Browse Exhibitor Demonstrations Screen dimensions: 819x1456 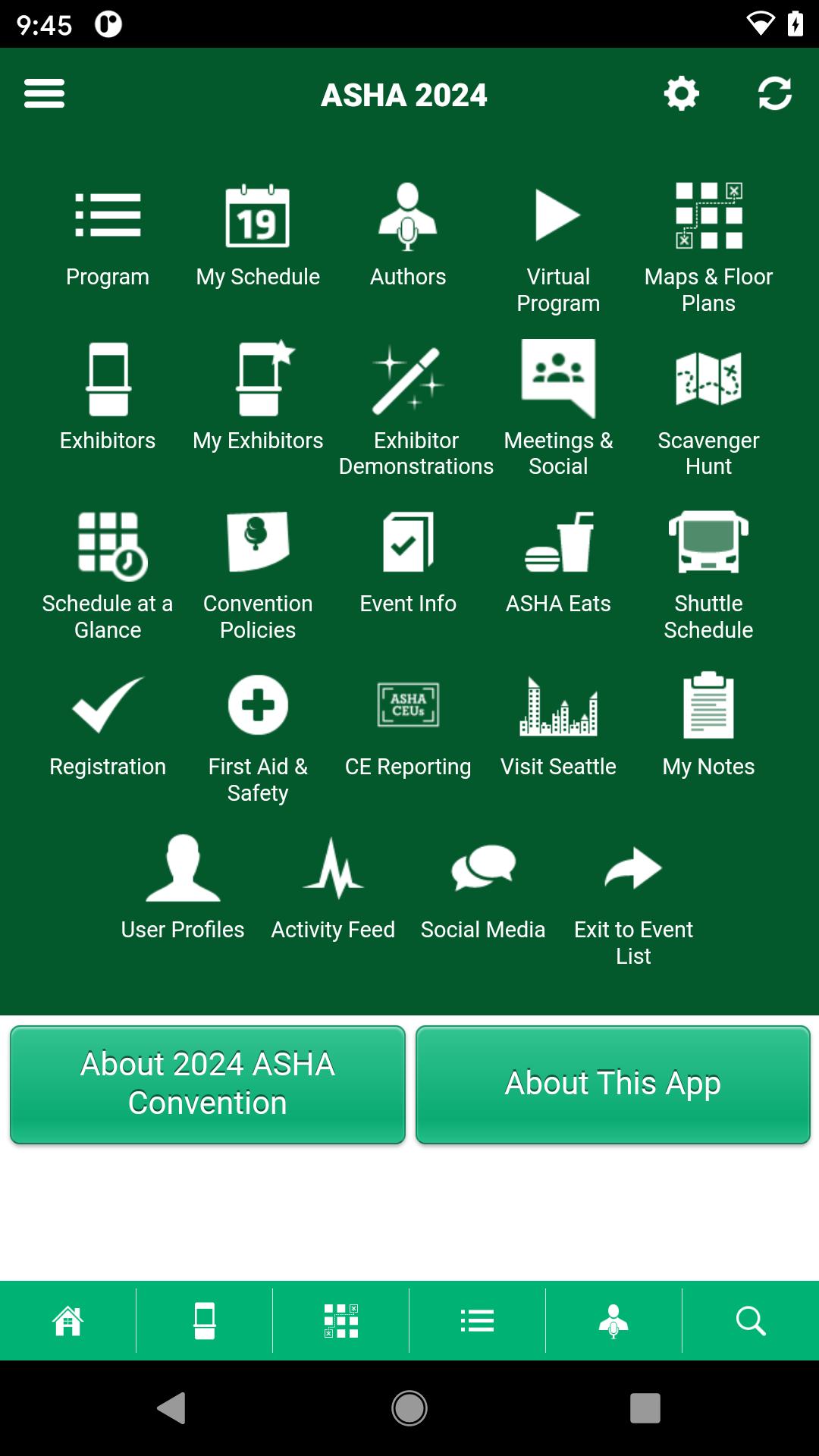[x=416, y=409]
